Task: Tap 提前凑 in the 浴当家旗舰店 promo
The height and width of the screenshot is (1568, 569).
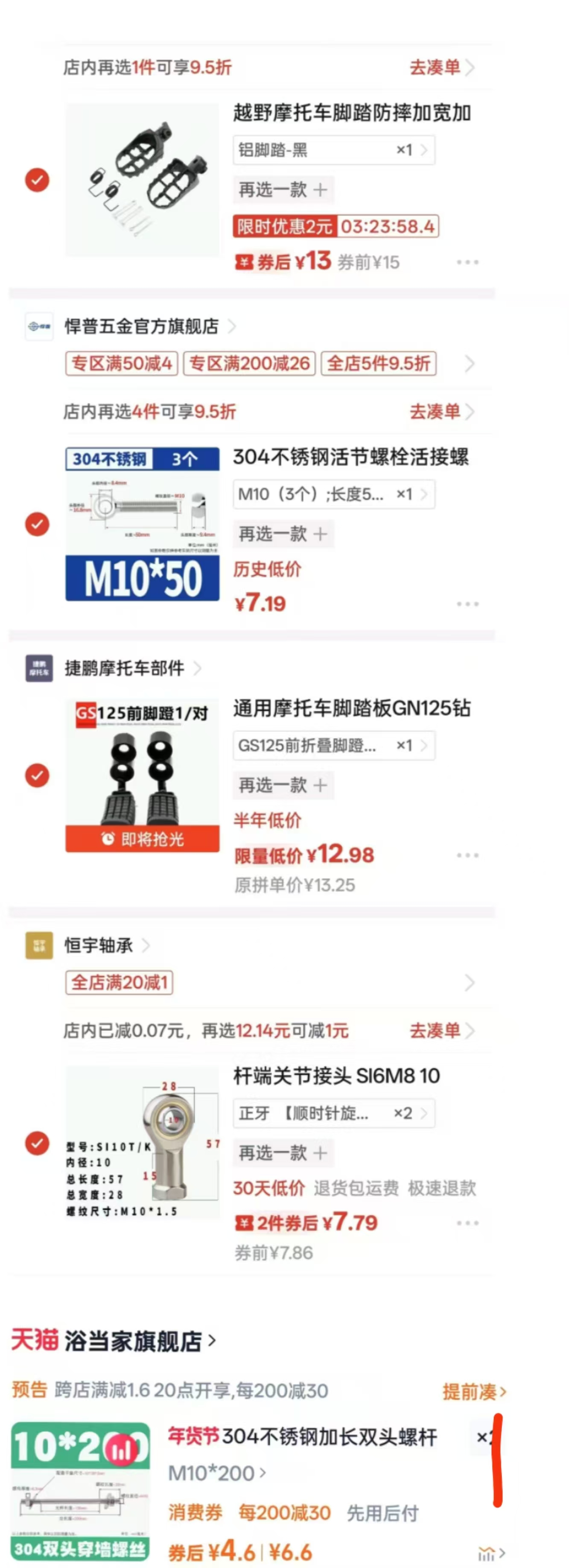Action: click(473, 1392)
